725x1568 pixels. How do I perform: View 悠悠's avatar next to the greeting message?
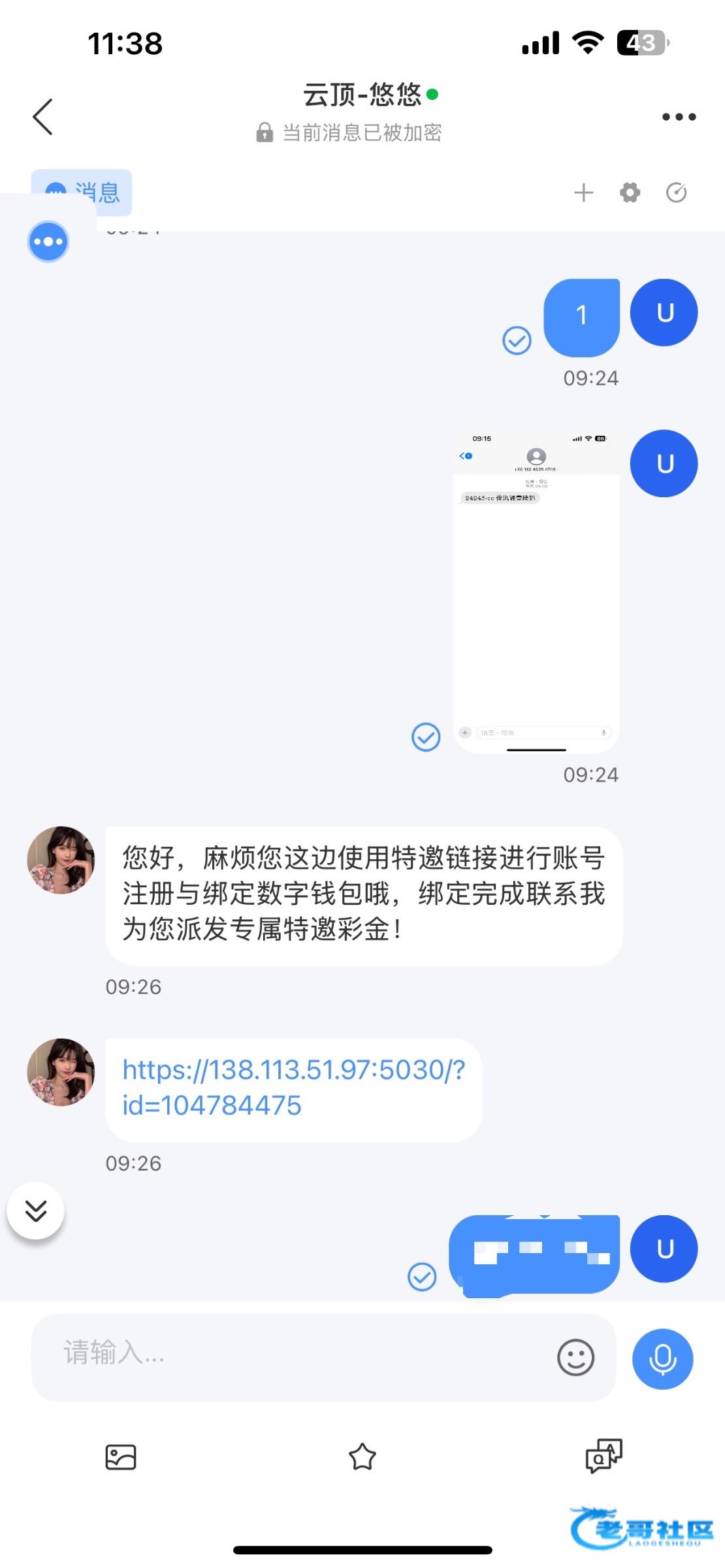coord(61,860)
